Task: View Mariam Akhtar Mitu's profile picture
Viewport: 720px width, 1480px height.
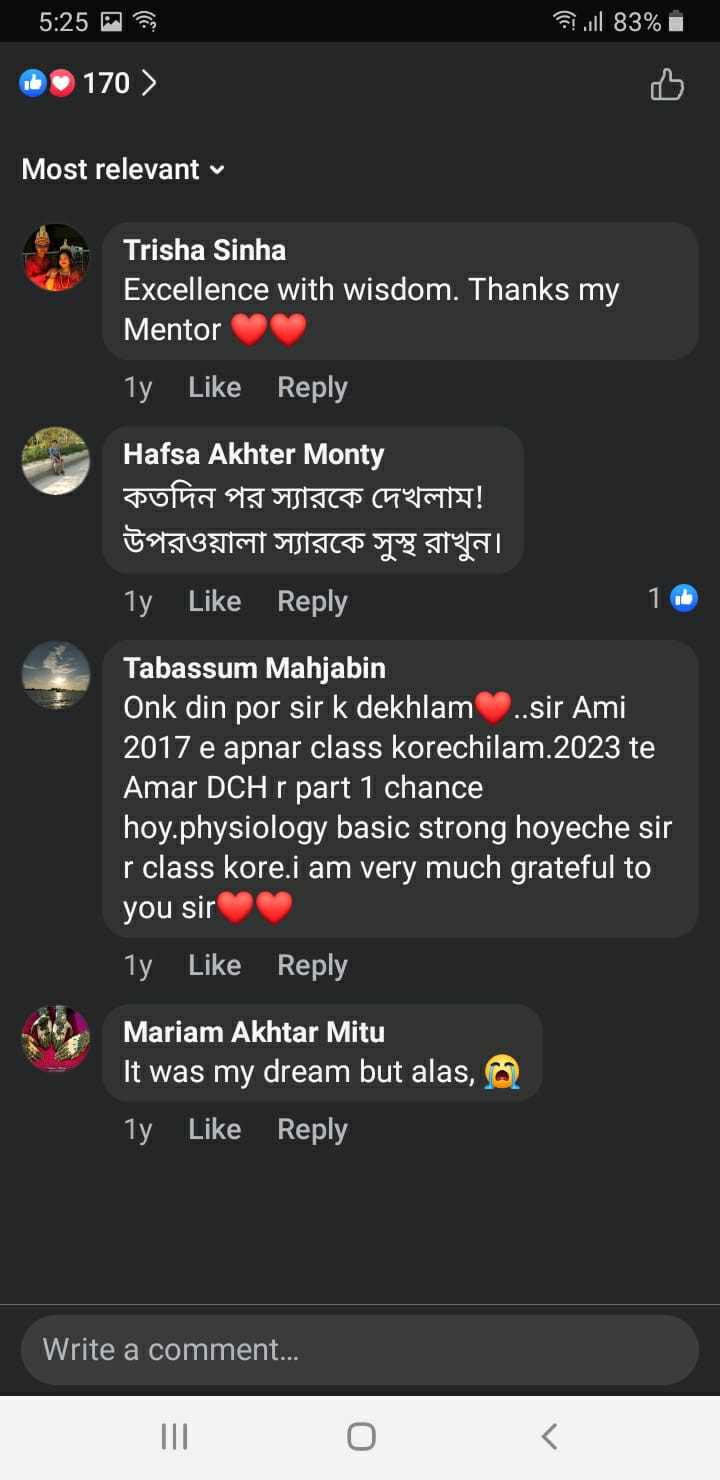Action: click(56, 1039)
